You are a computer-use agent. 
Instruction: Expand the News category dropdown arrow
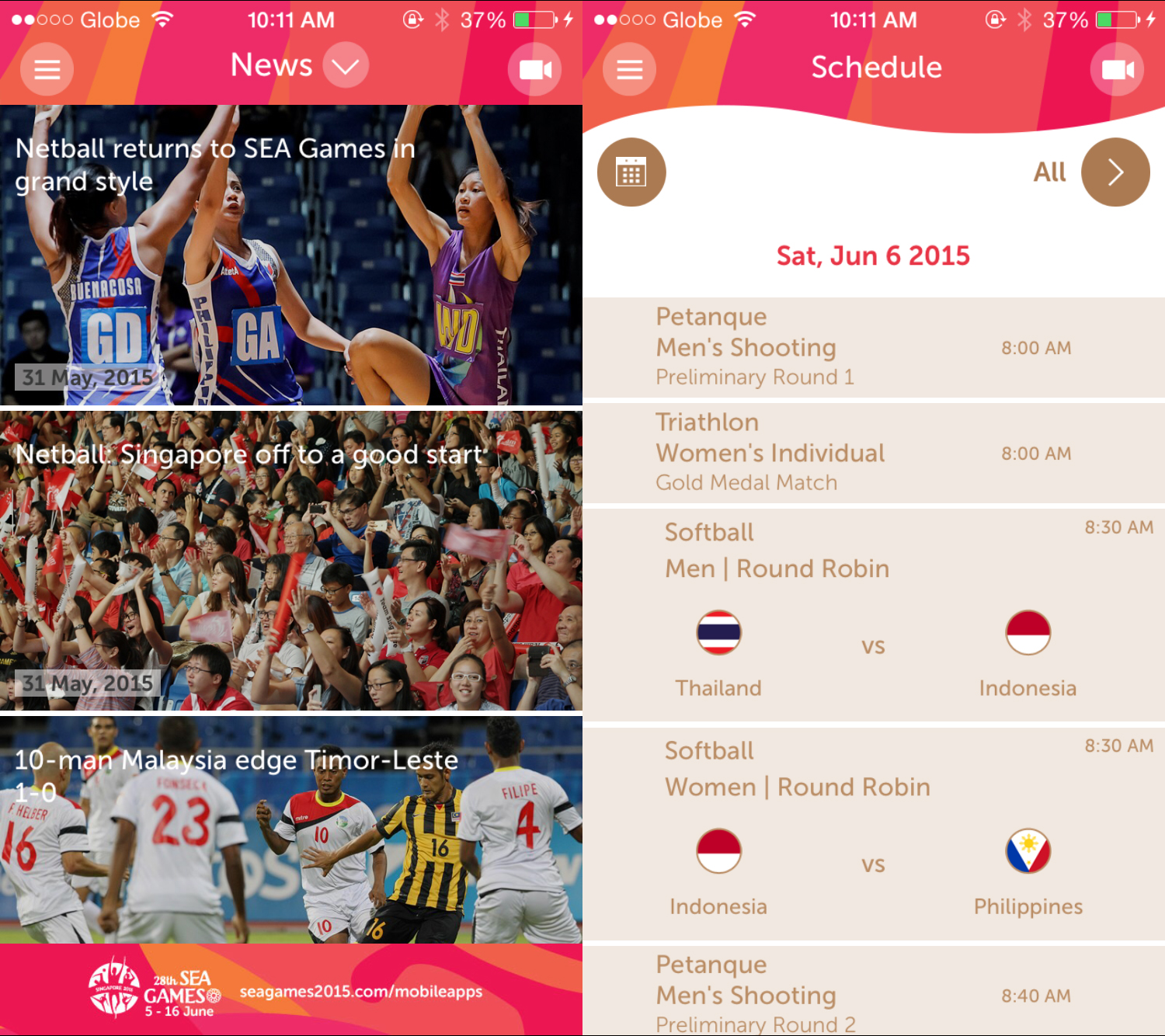(x=346, y=66)
